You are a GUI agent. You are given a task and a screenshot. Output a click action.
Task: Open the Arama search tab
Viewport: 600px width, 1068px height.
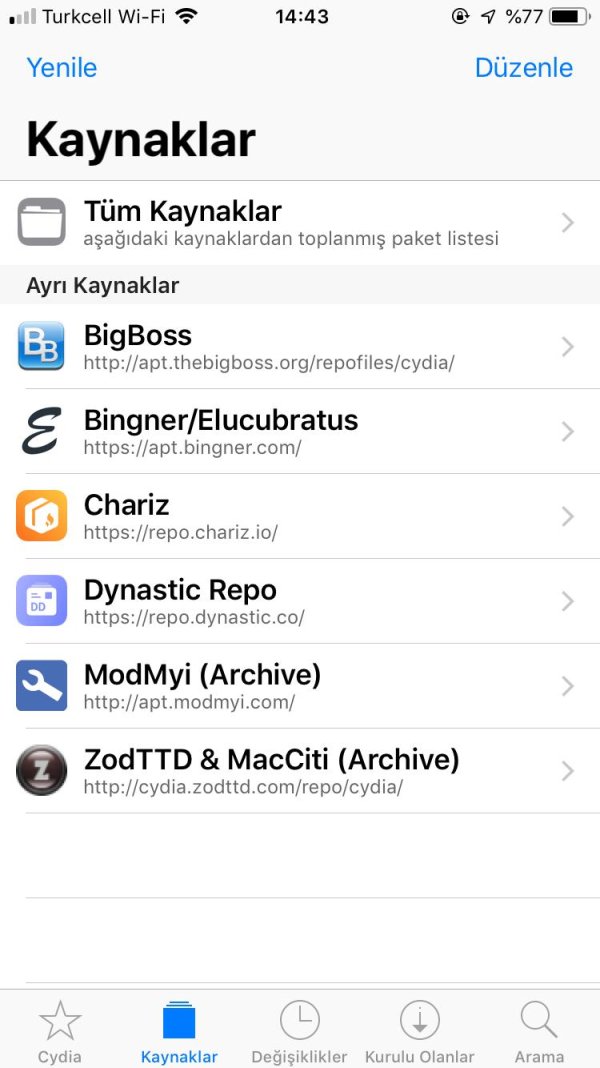click(539, 1030)
